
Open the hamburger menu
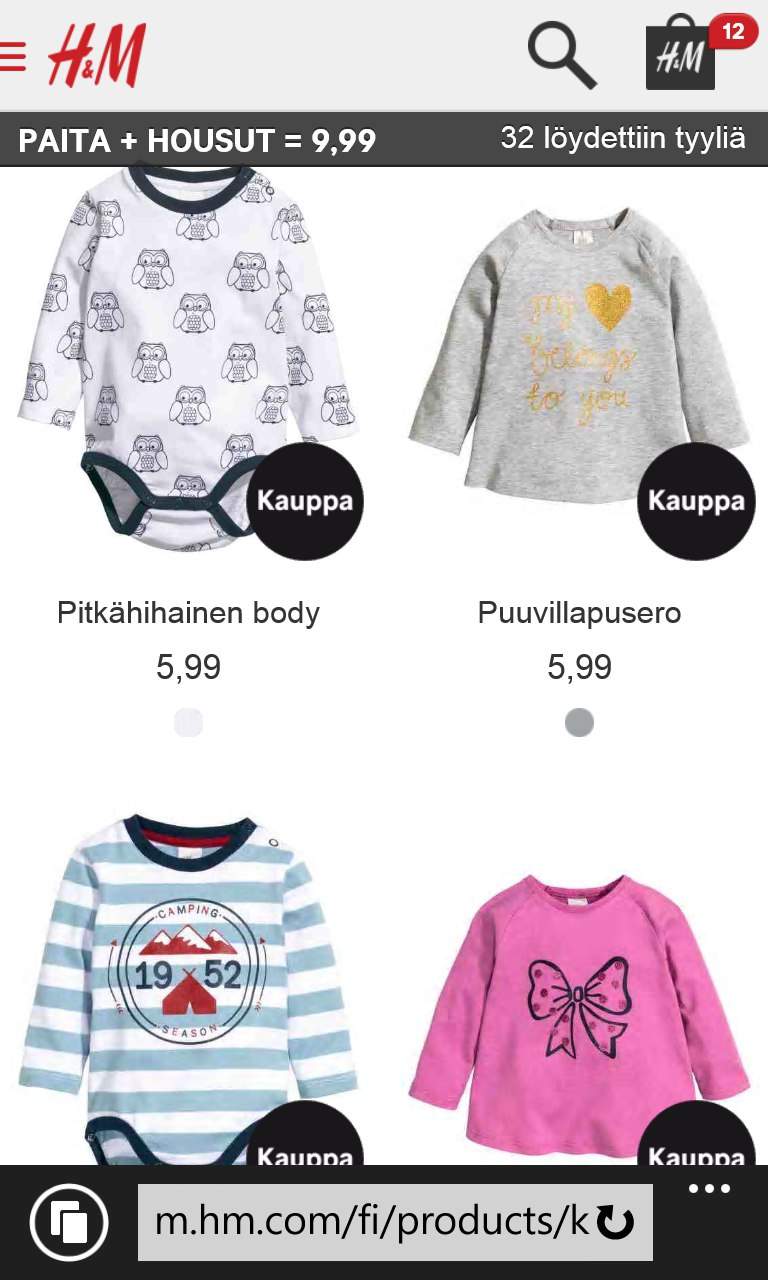click(12, 56)
